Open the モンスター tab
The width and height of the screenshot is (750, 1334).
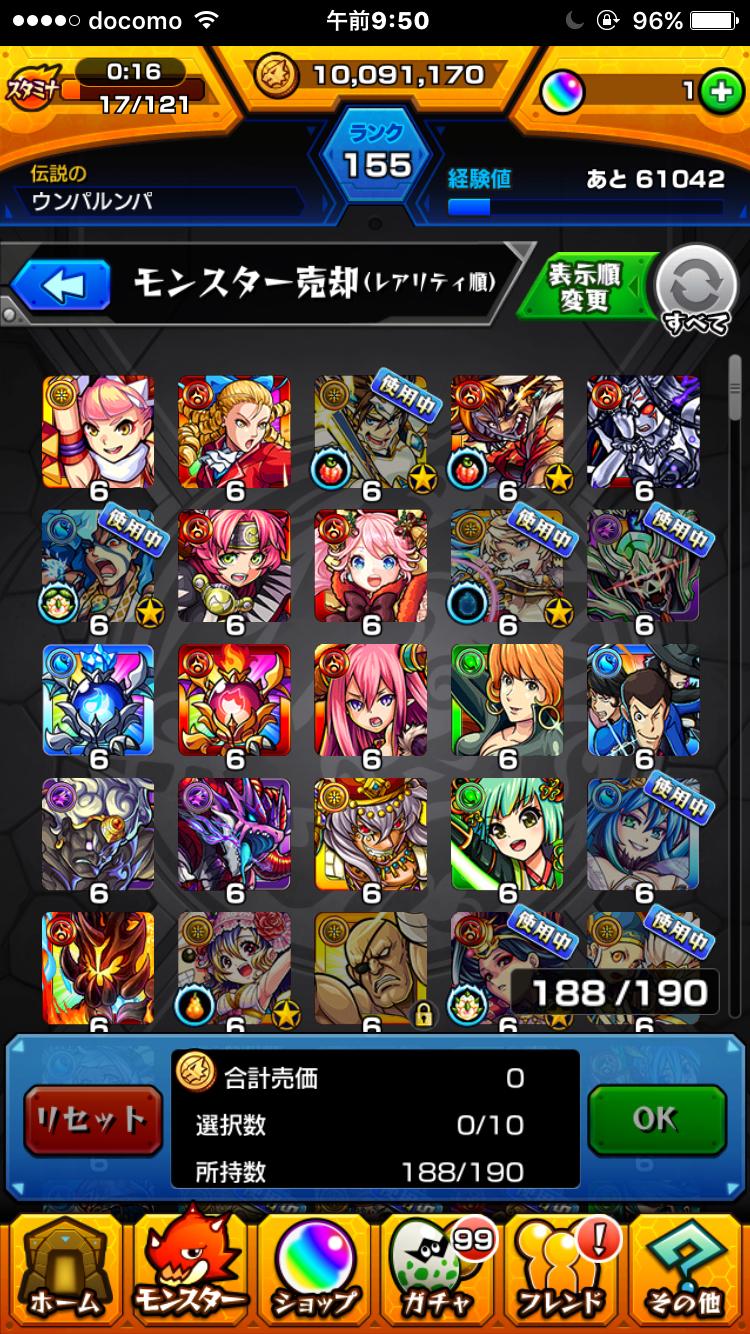click(189, 1272)
